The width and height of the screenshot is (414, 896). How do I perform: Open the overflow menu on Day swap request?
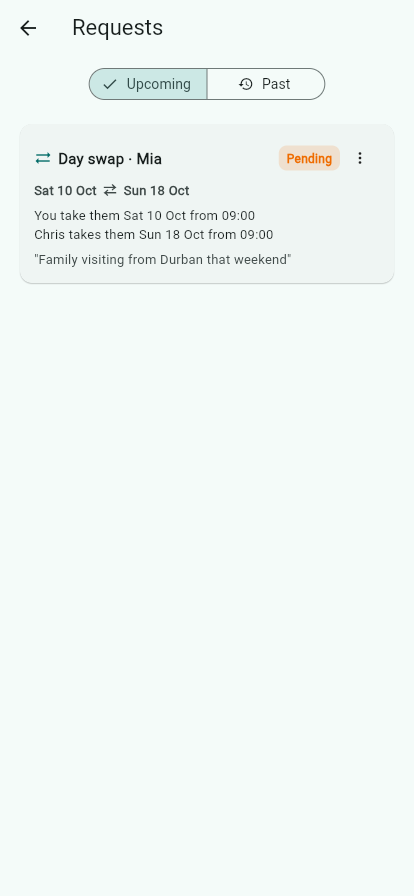coord(360,158)
